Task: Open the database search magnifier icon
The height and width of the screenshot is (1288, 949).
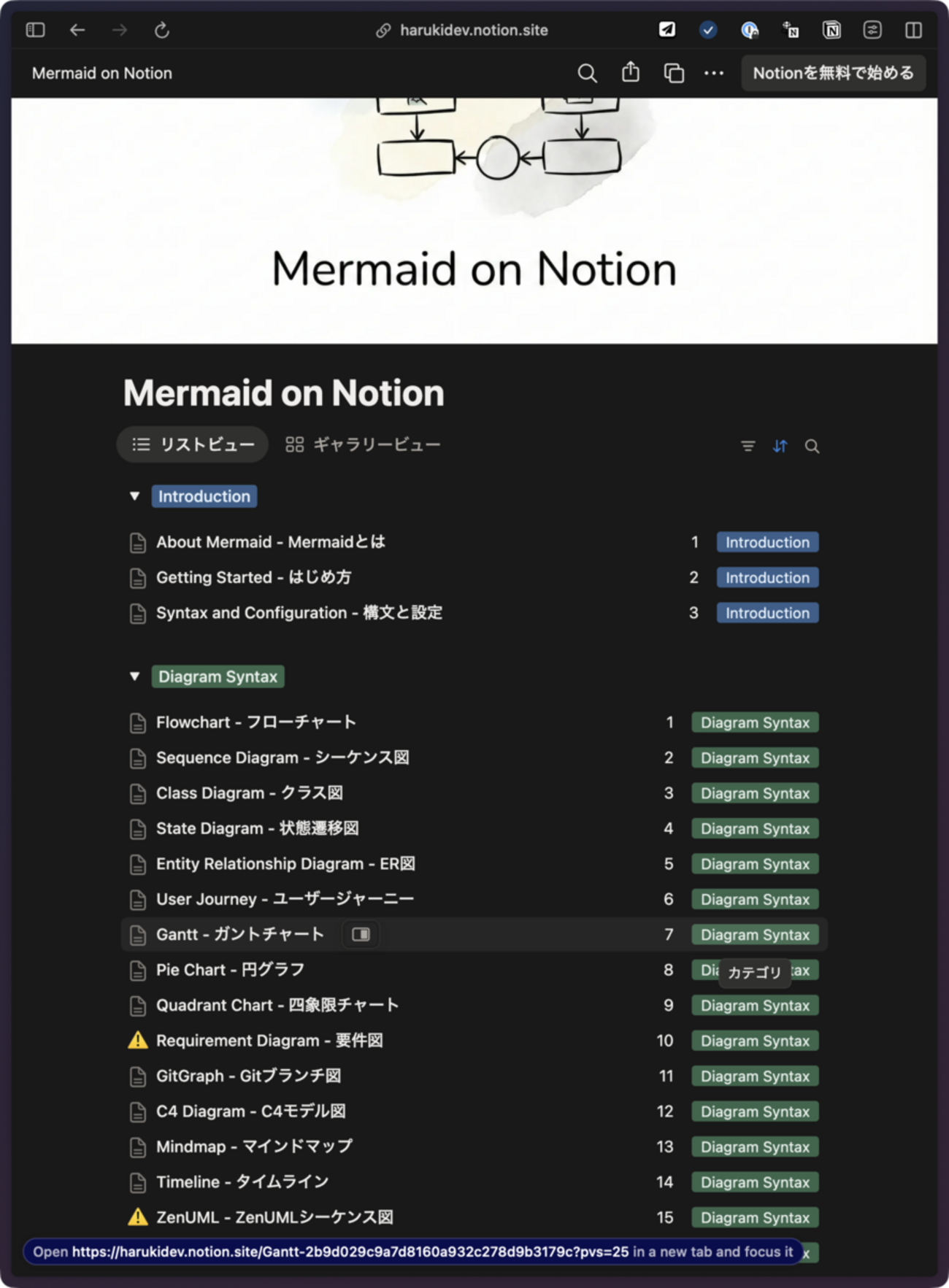Action: point(812,446)
